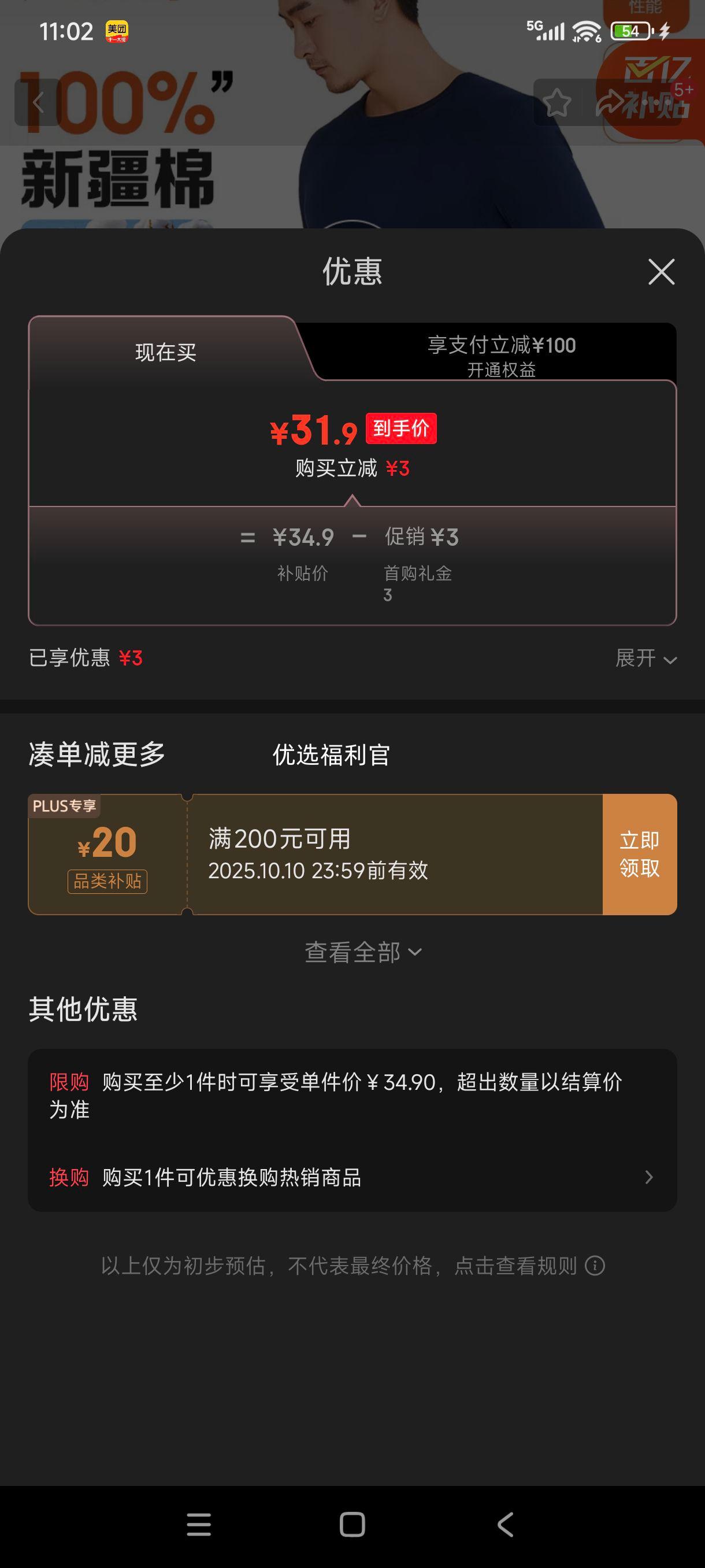Image resolution: width=705 pixels, height=1568 pixels.
Task: Claim the ¥20 PLUS coupon
Action: (x=639, y=854)
